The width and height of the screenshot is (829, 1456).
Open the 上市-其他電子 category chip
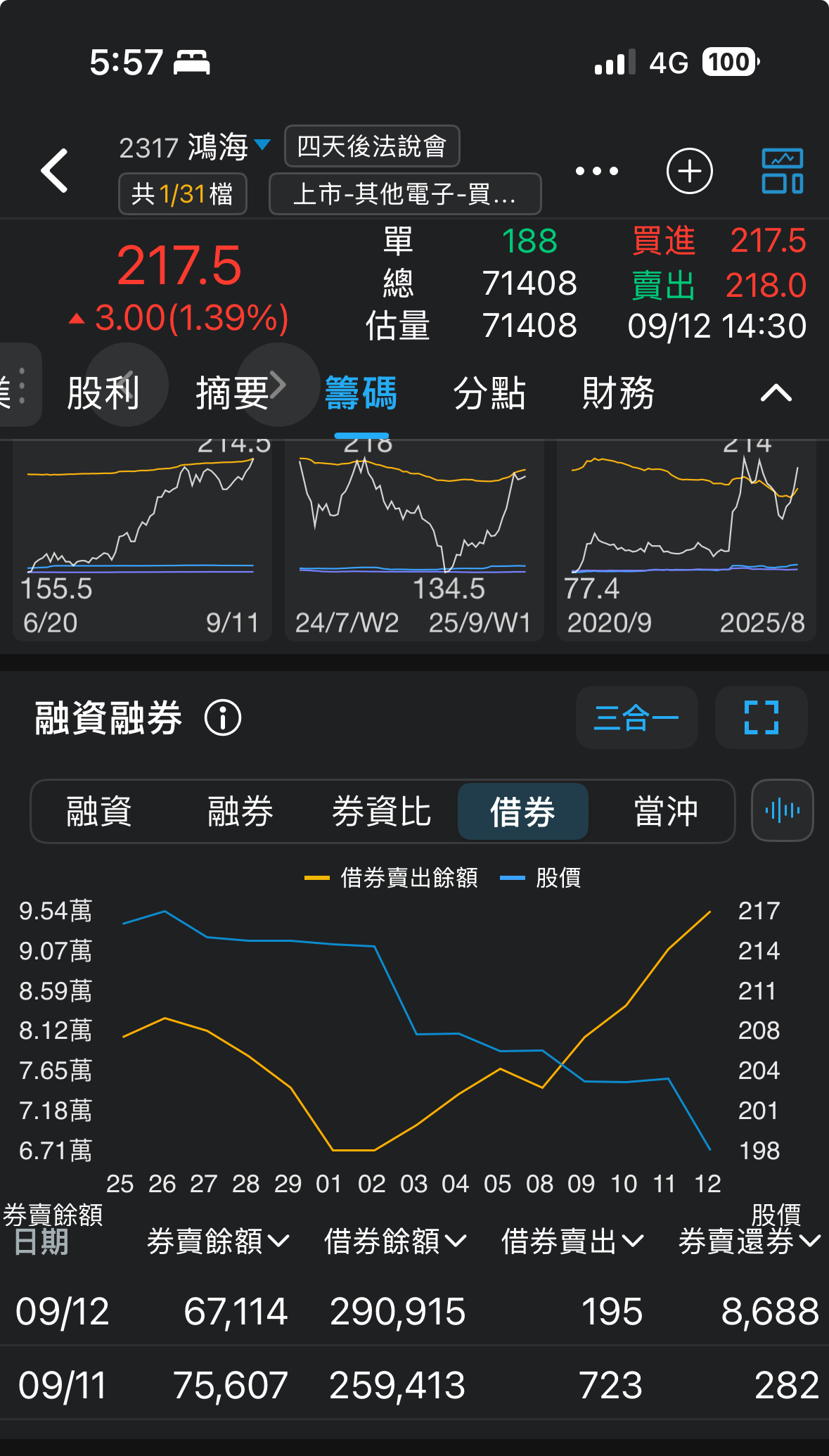pos(405,193)
